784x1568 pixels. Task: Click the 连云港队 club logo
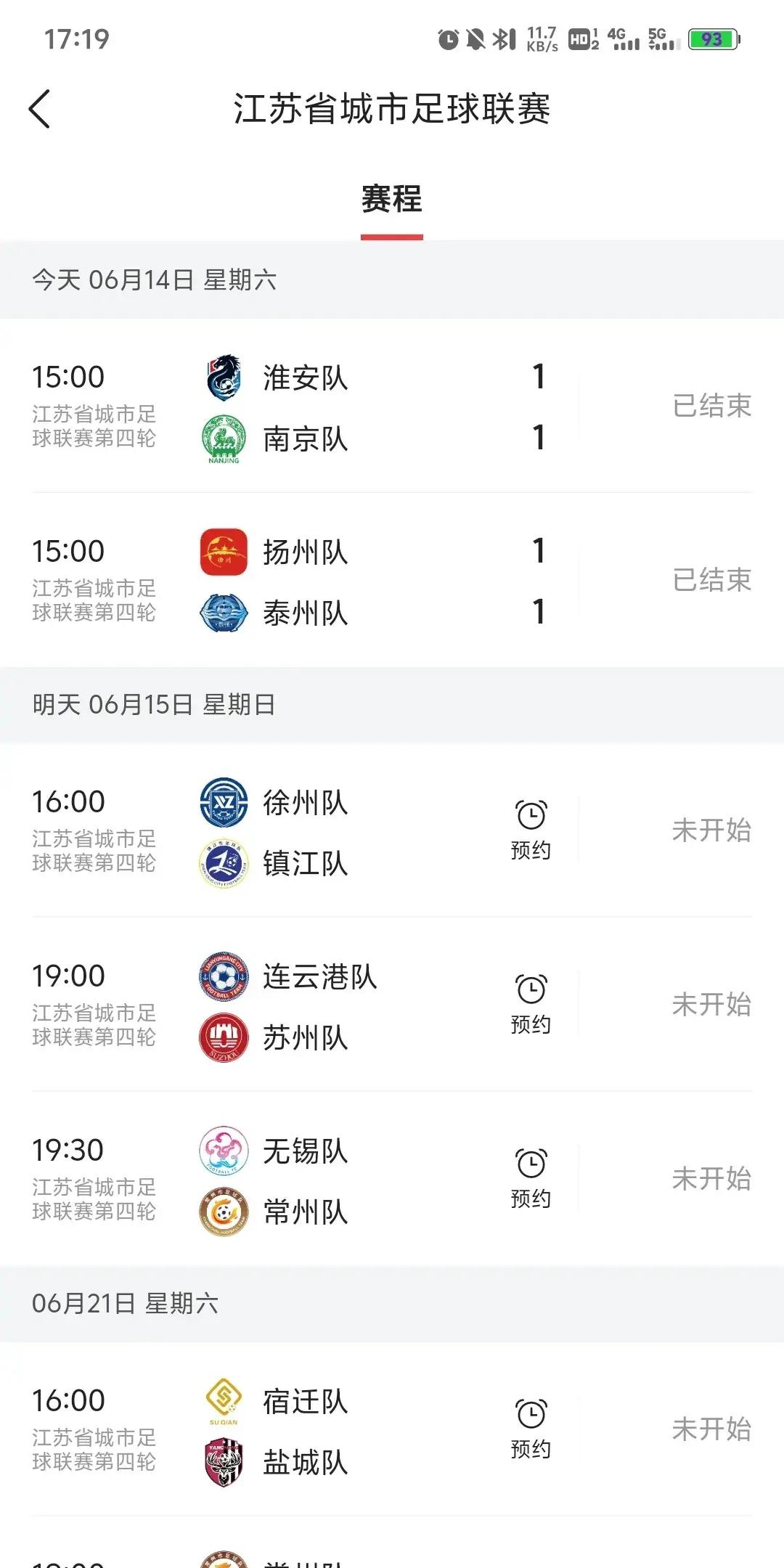[x=224, y=976]
